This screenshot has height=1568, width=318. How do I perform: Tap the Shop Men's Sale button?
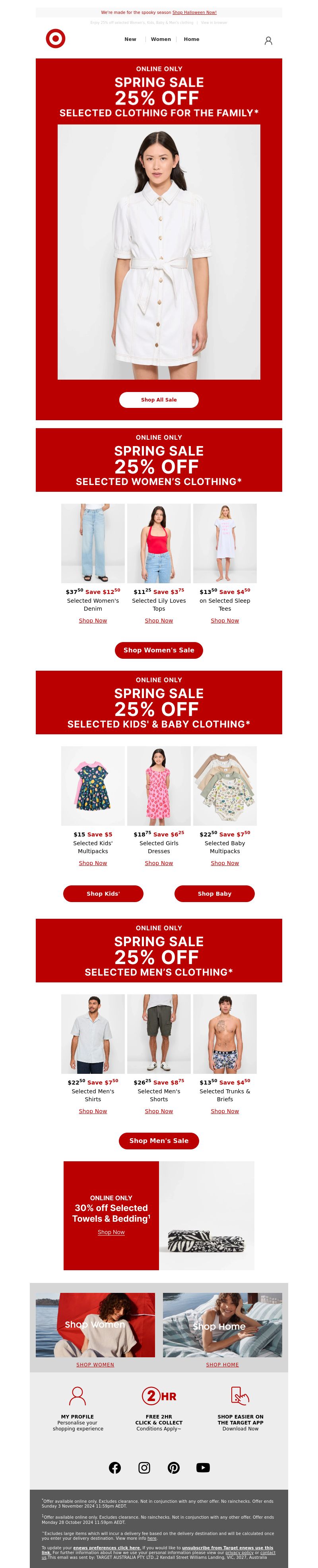click(159, 1141)
